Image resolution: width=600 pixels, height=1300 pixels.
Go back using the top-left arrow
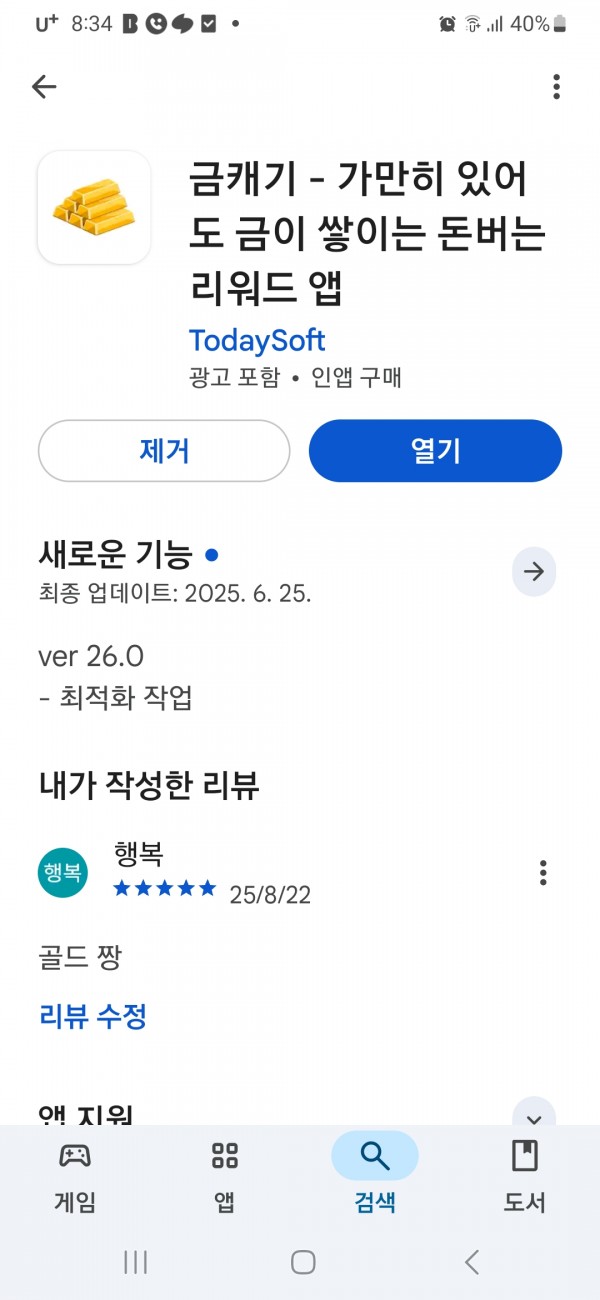[44, 87]
